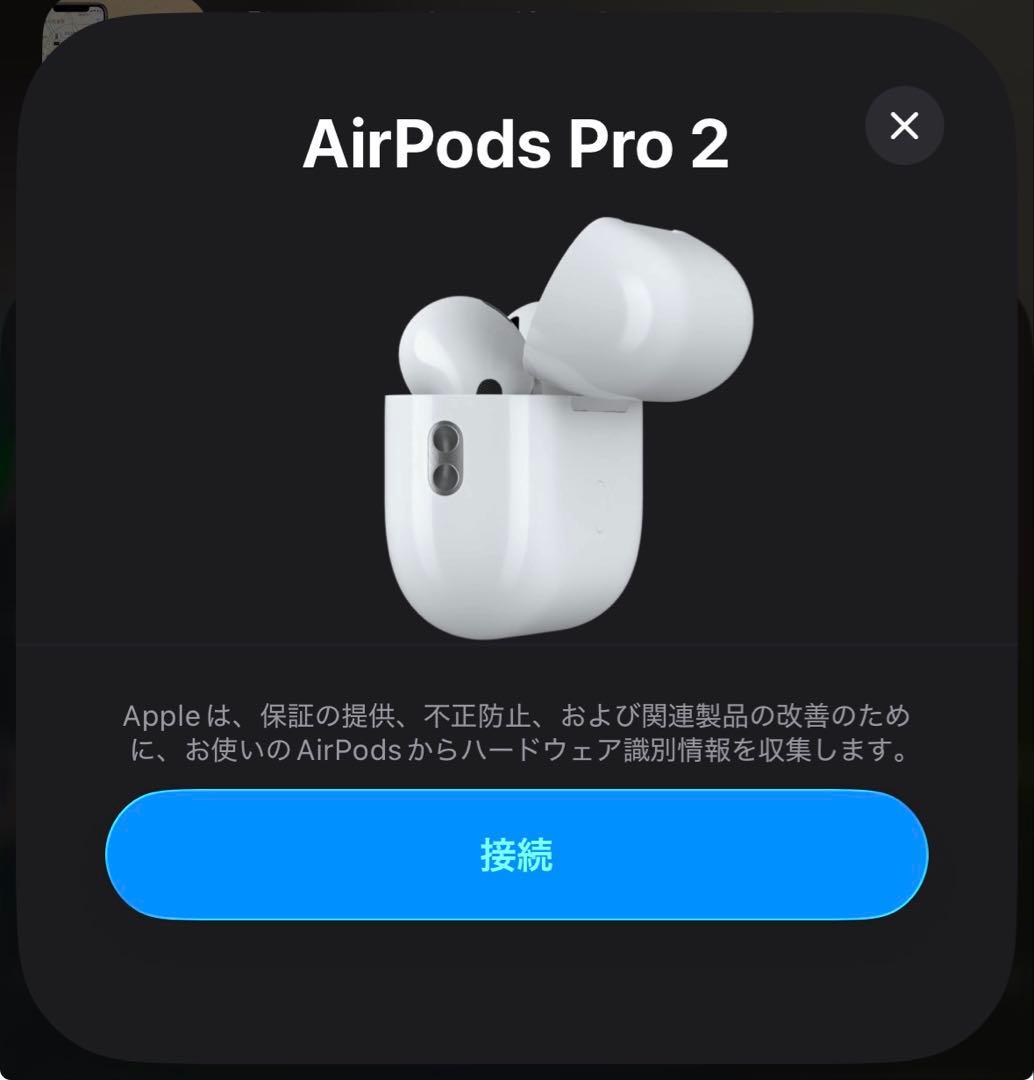Close the pairing popup with the X icon

click(904, 126)
